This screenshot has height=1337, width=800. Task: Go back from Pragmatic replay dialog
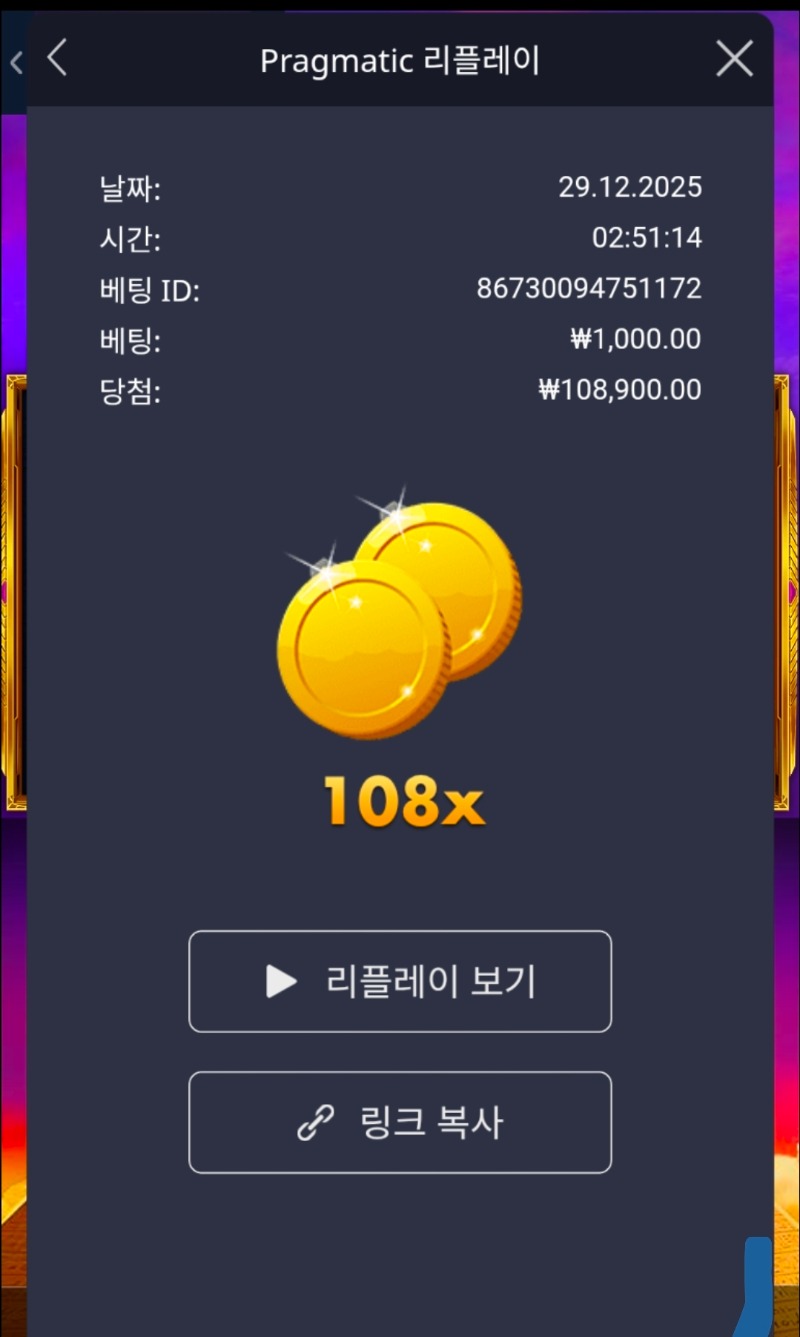pyautogui.click(x=57, y=59)
